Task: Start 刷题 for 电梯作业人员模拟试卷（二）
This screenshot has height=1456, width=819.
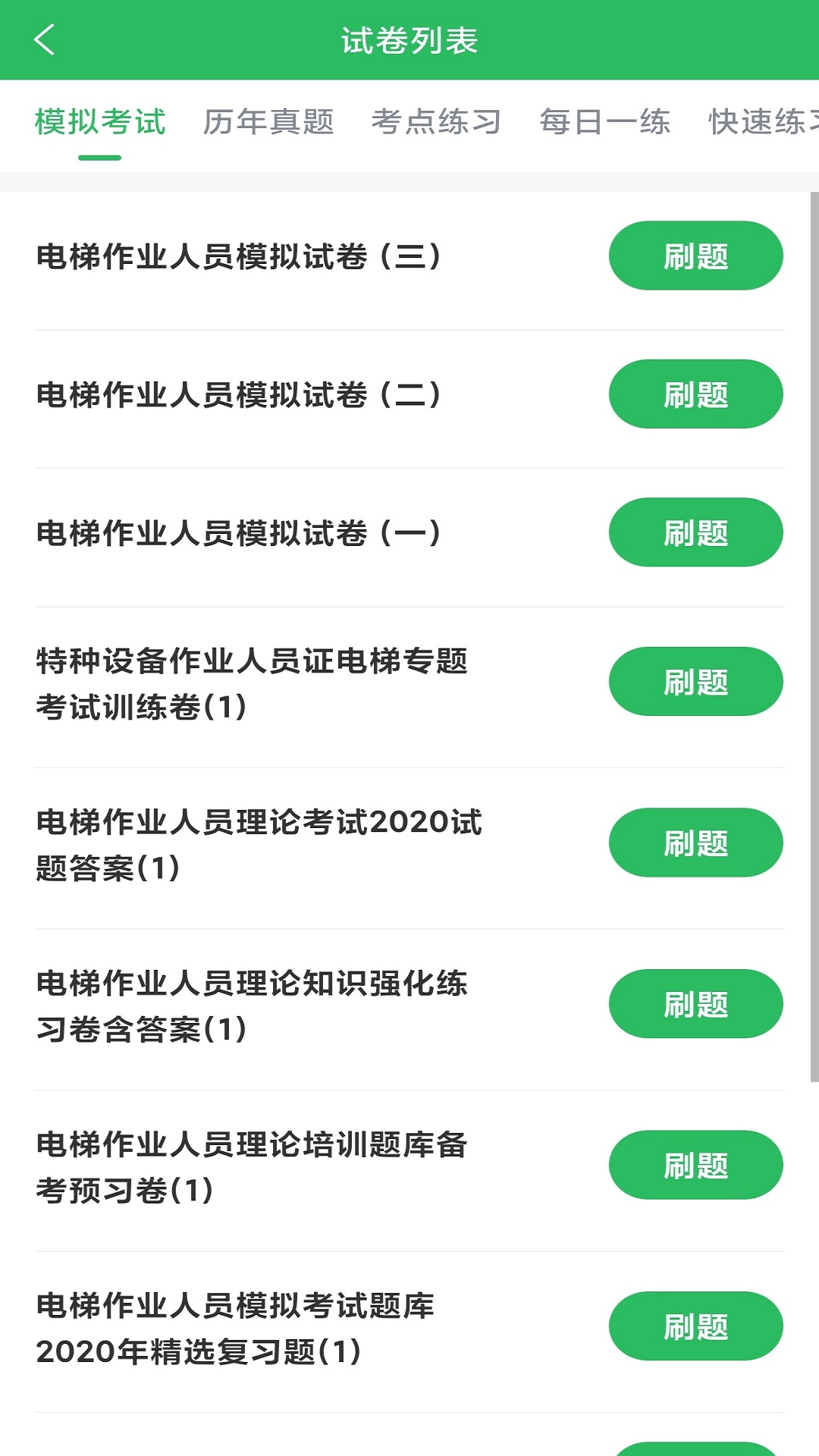Action: (x=696, y=394)
